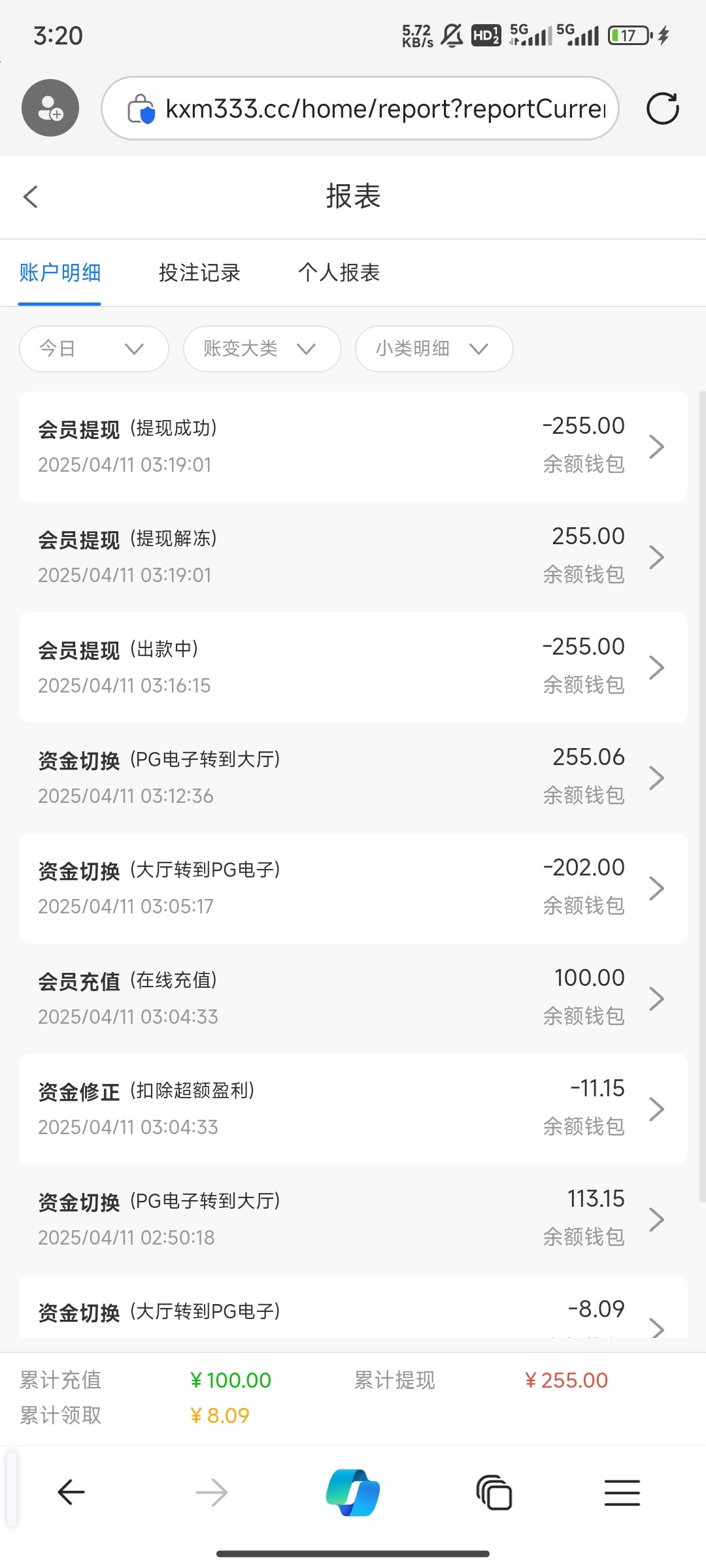This screenshot has height=1568, width=706.
Task: Expand the 账变大类 filter dropdown
Action: point(261,349)
